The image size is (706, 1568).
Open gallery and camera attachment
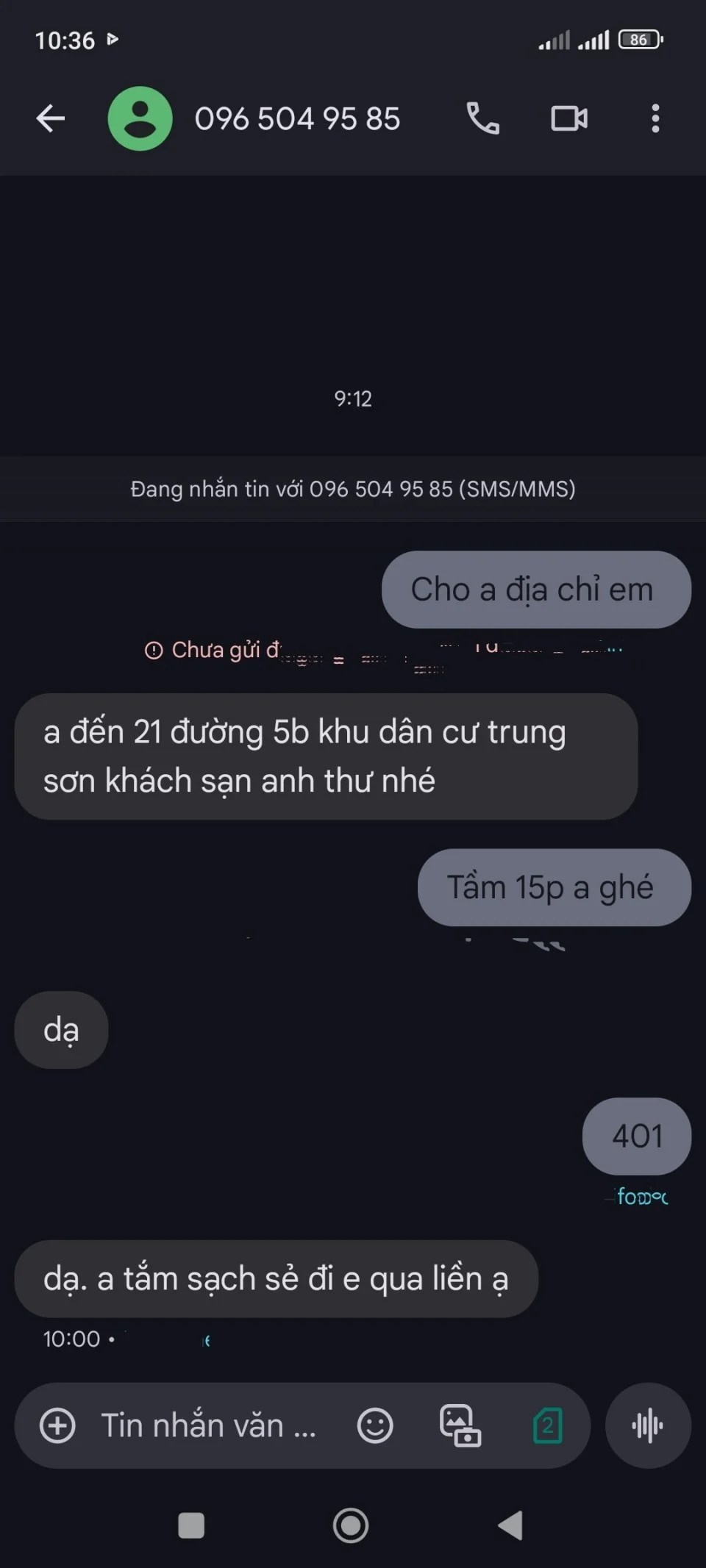[460, 1425]
